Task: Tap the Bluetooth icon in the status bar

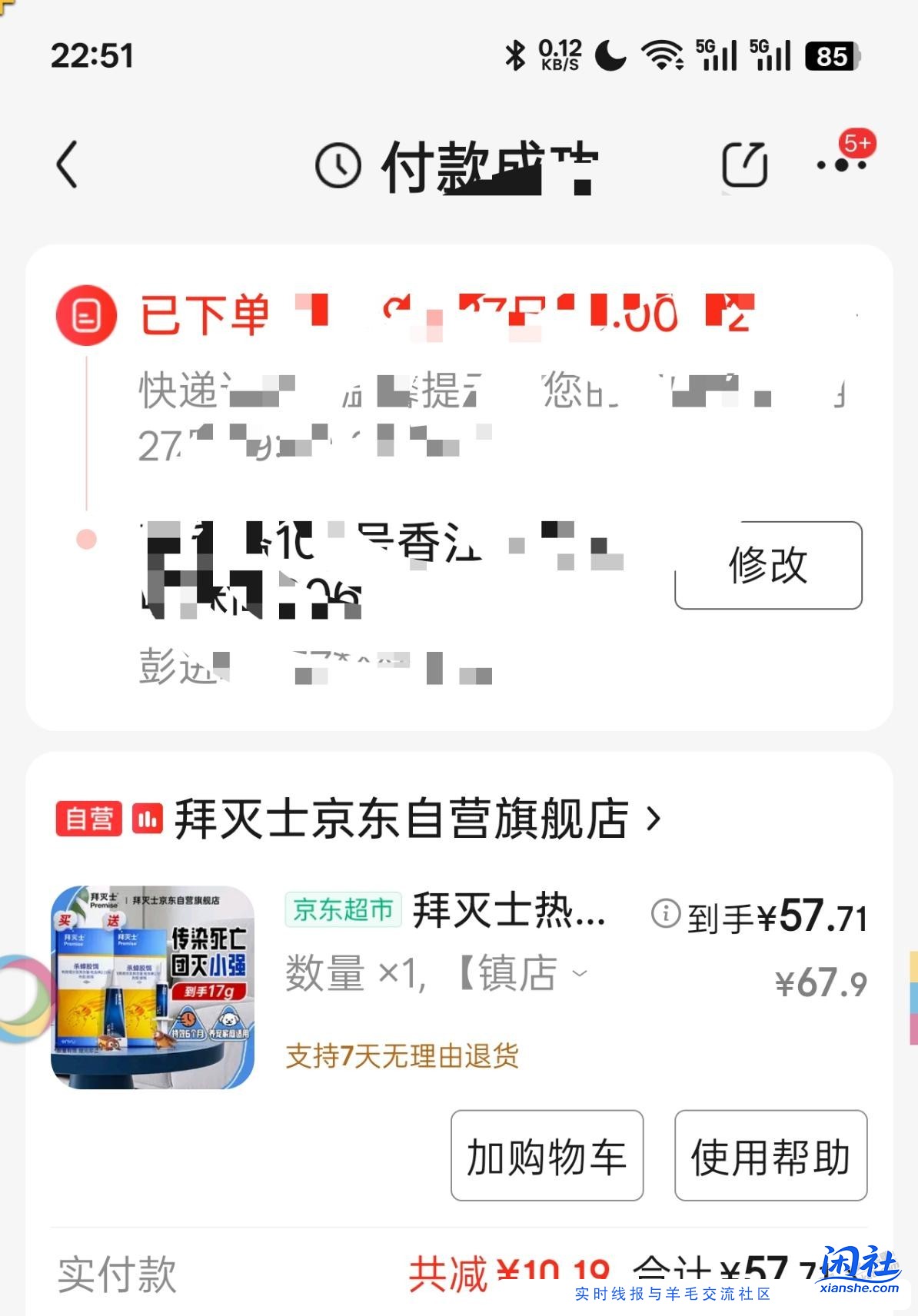Action: pyautogui.click(x=514, y=55)
